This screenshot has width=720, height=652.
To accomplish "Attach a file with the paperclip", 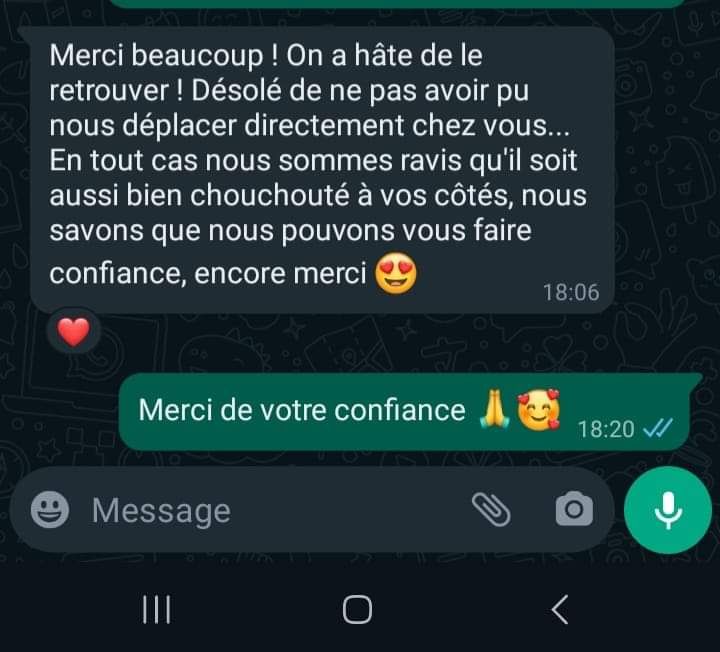I will point(490,511).
